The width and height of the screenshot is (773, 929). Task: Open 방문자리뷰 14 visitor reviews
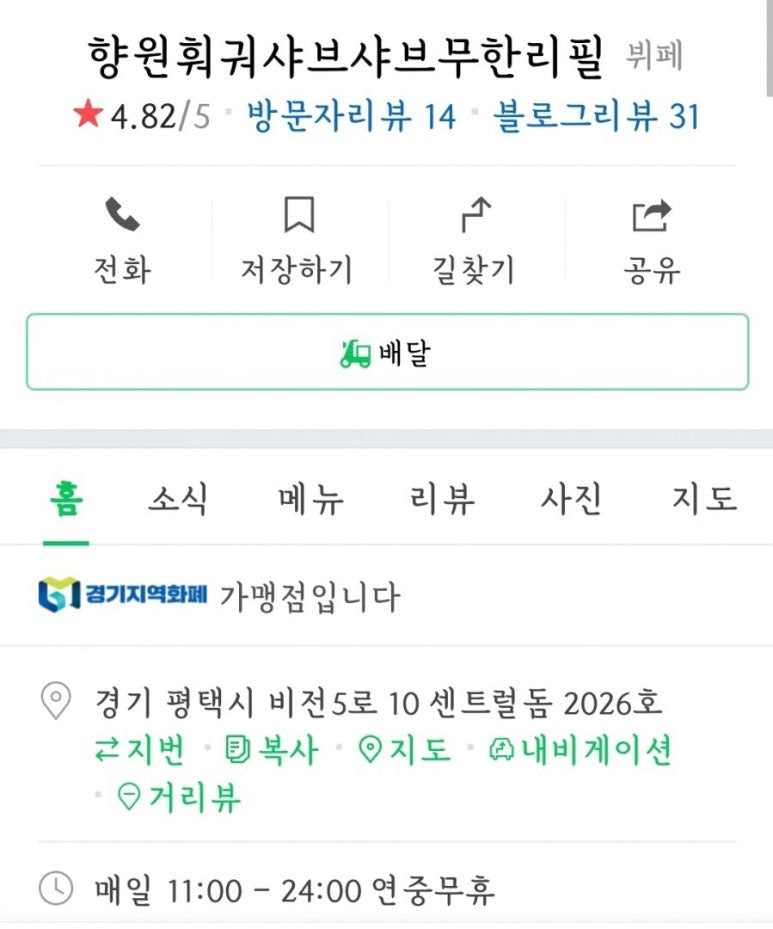click(x=350, y=117)
